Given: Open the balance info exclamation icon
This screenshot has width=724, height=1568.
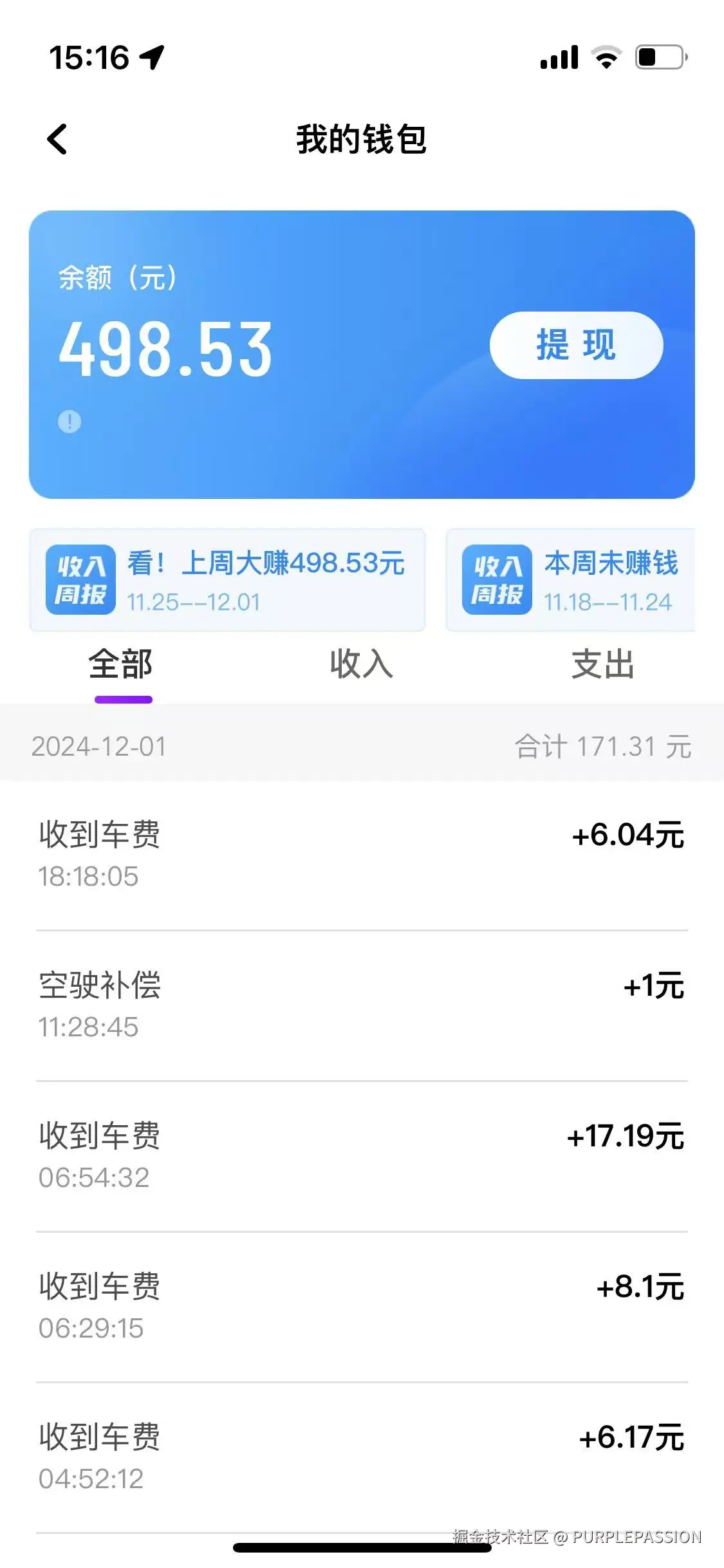Looking at the screenshot, I should pyautogui.click(x=69, y=422).
